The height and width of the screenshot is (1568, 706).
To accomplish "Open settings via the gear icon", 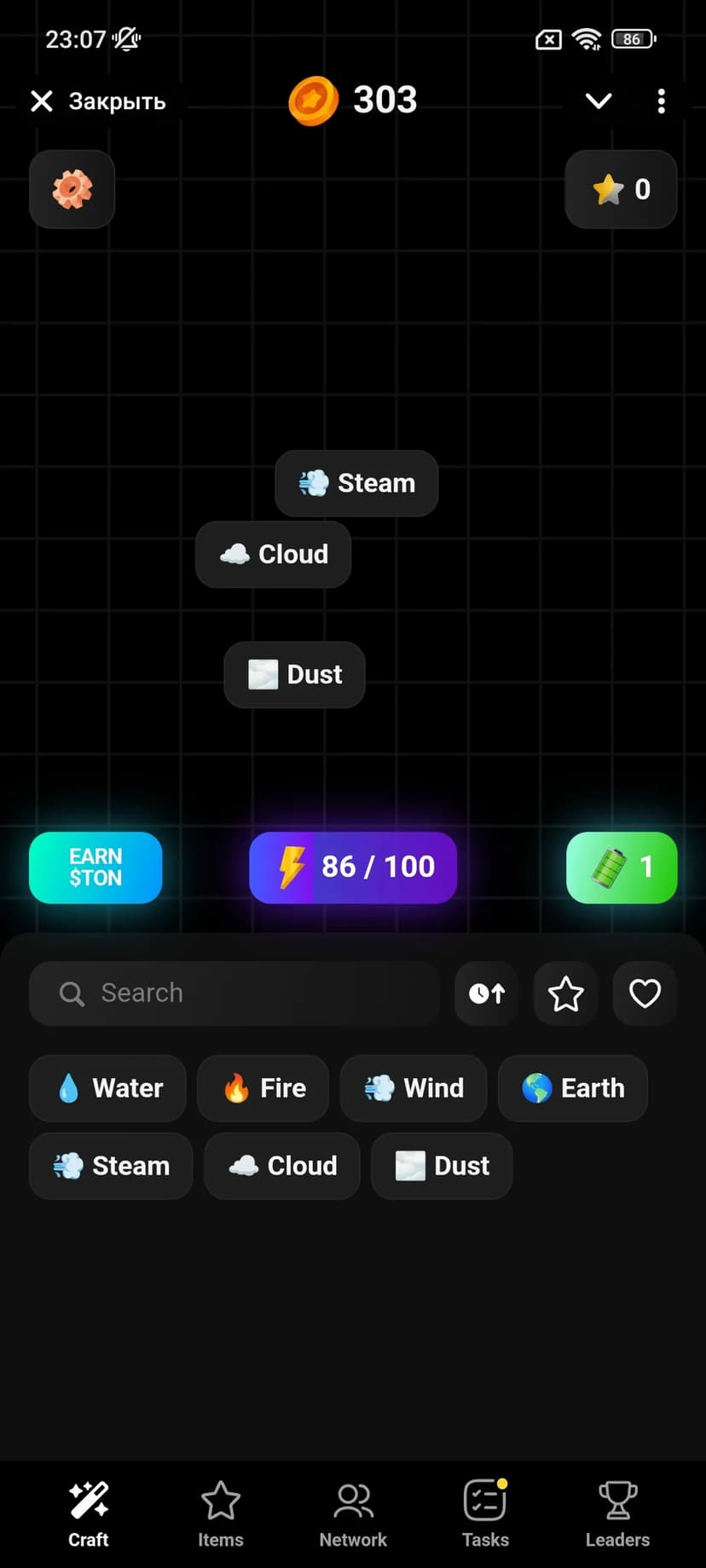I will [x=72, y=189].
